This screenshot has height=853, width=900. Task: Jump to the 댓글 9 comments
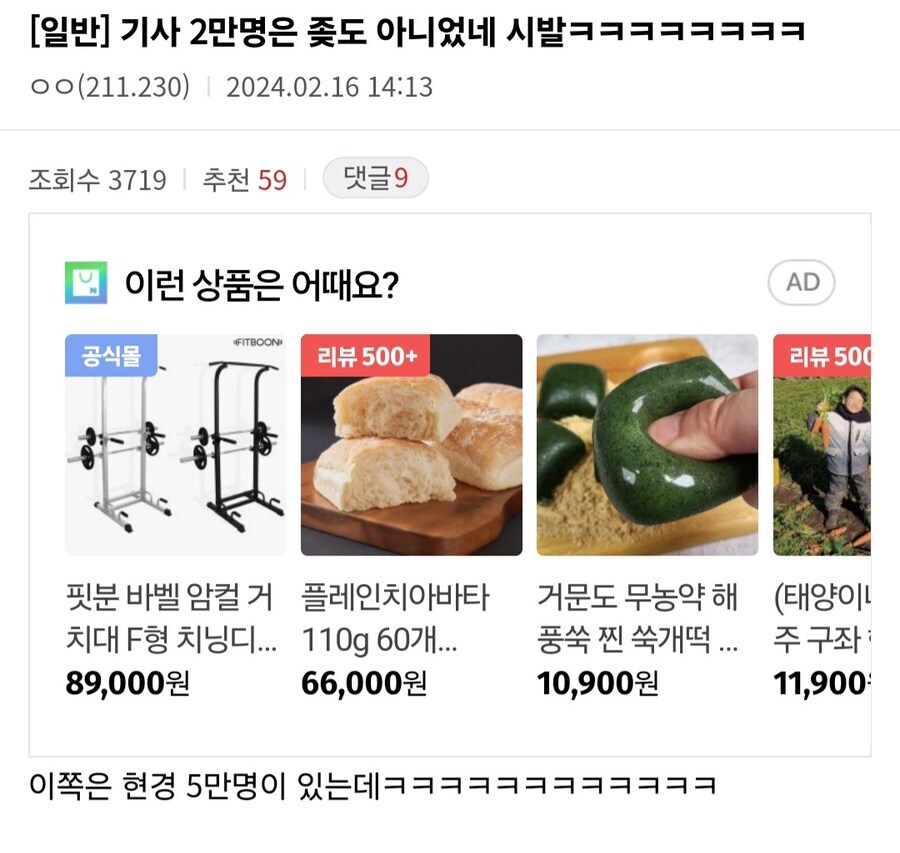coord(375,179)
